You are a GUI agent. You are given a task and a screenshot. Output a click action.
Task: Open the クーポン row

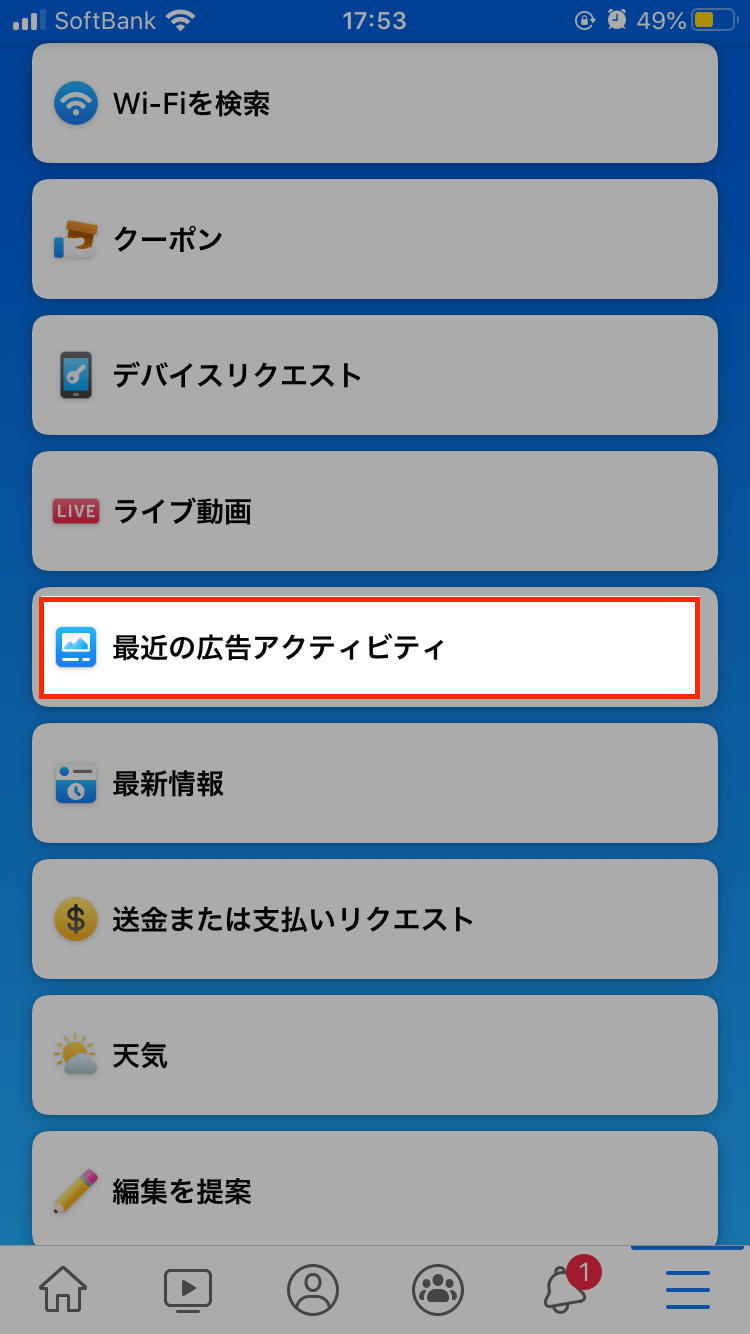[375, 239]
